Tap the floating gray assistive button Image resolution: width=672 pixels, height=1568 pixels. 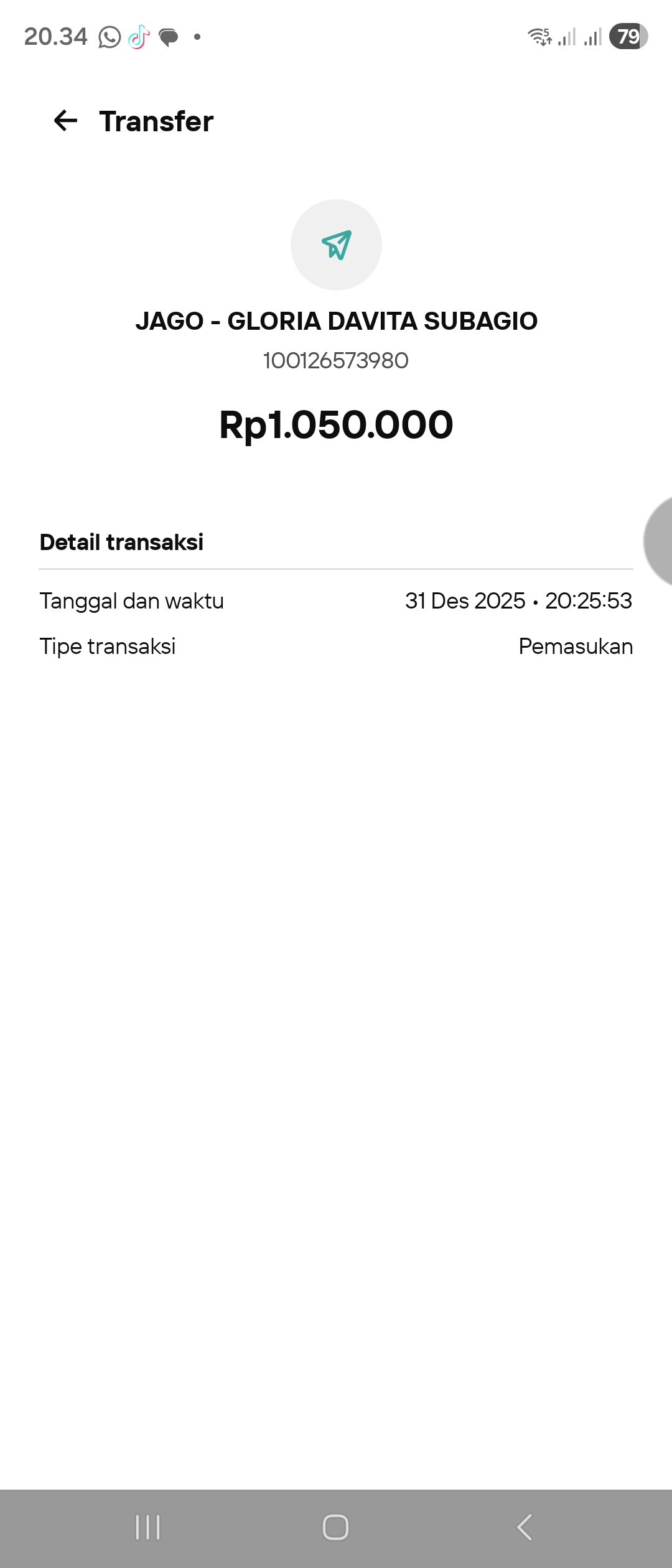[660, 541]
